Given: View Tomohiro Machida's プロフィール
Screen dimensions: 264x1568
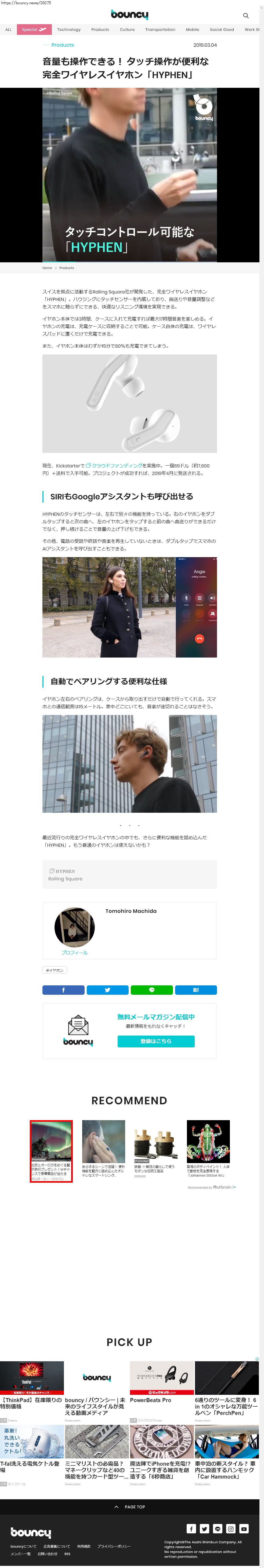Looking at the screenshot, I should pos(74,952).
